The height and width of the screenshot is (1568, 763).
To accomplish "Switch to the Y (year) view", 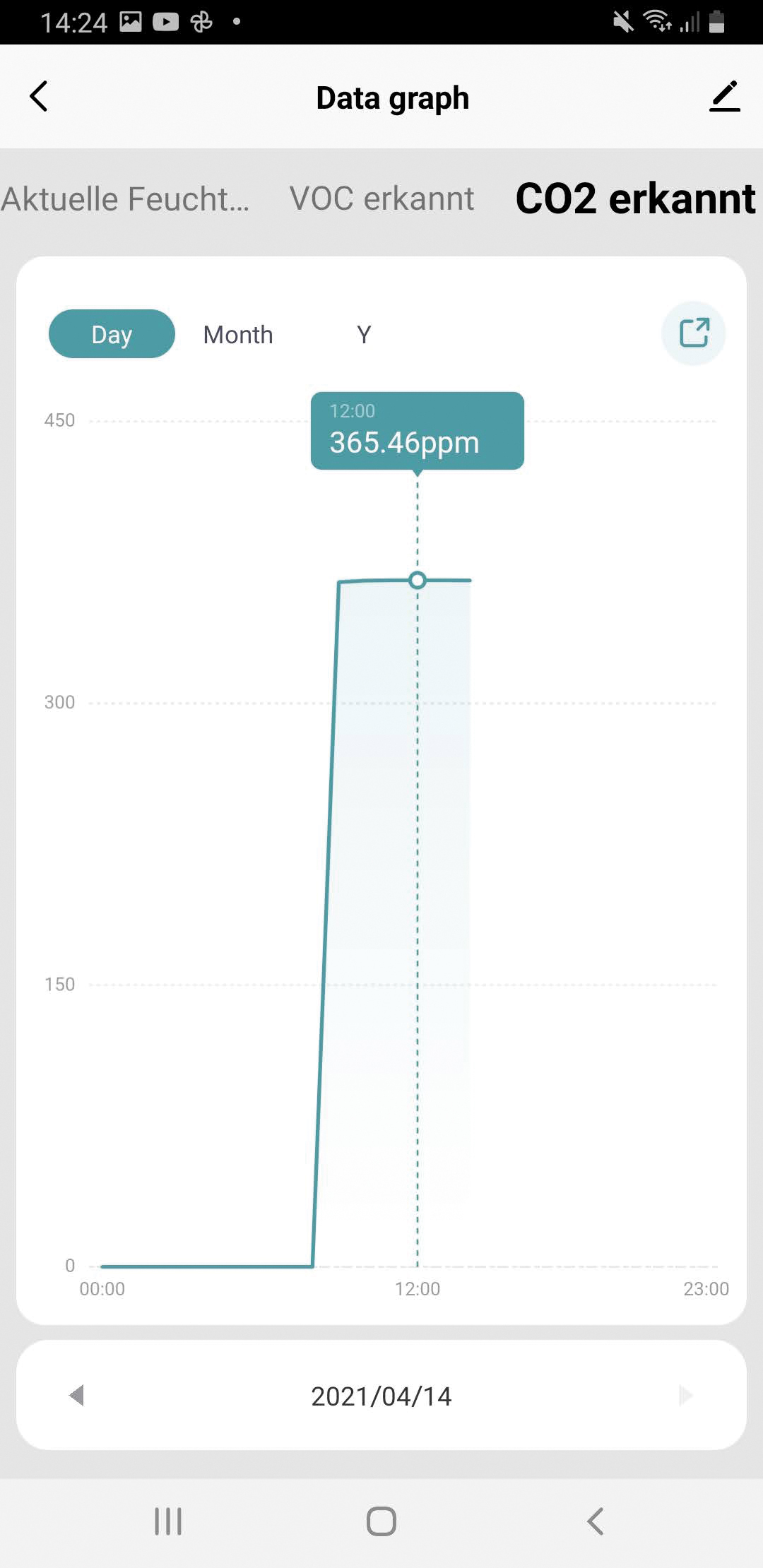I will [x=364, y=334].
